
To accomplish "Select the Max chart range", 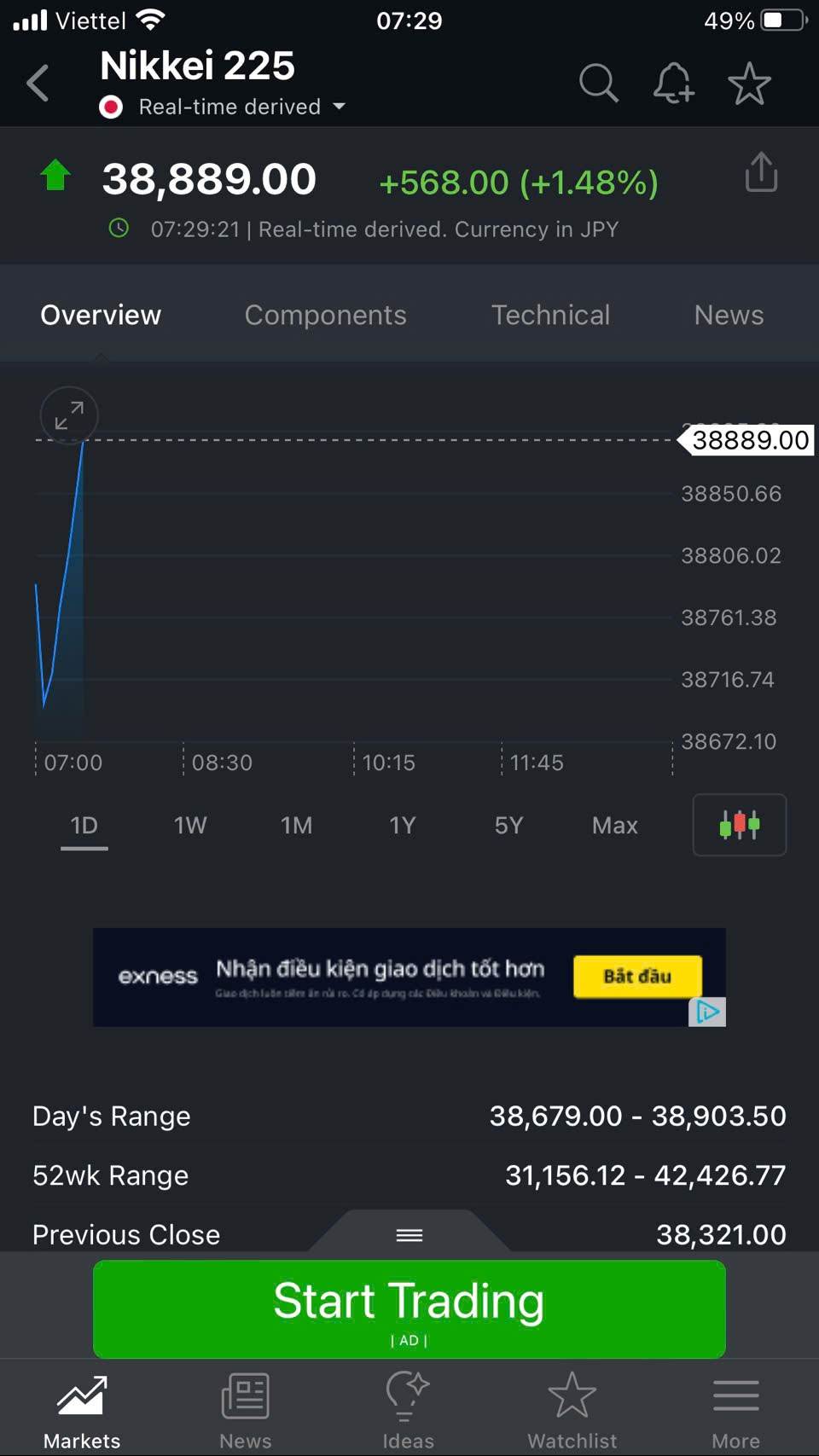I will (614, 825).
